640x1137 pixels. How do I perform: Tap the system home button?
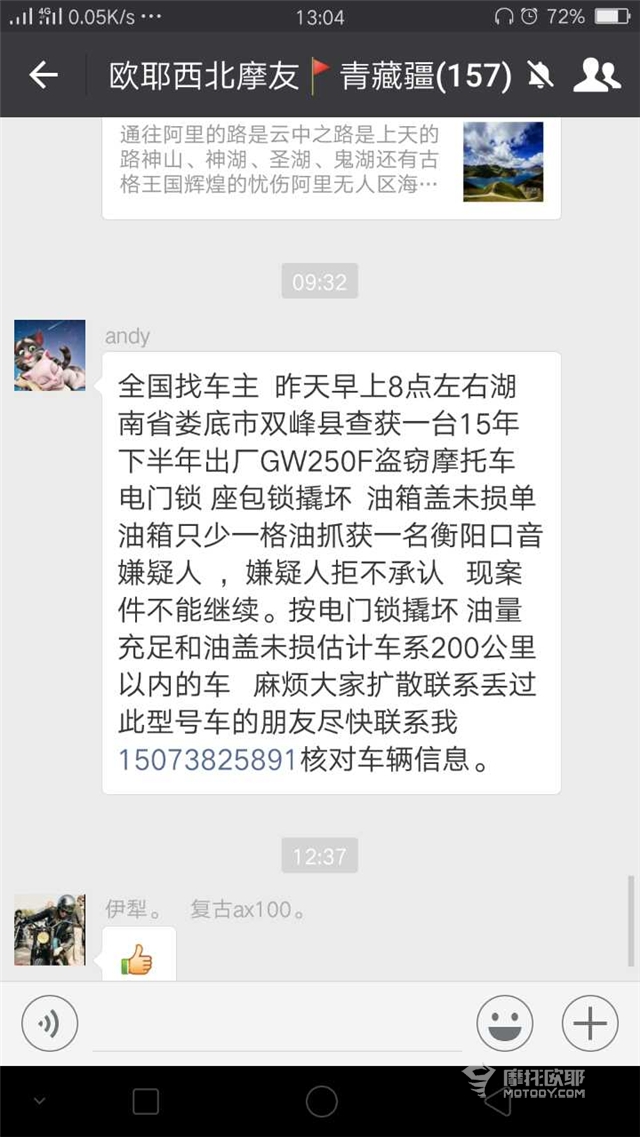[321, 1101]
